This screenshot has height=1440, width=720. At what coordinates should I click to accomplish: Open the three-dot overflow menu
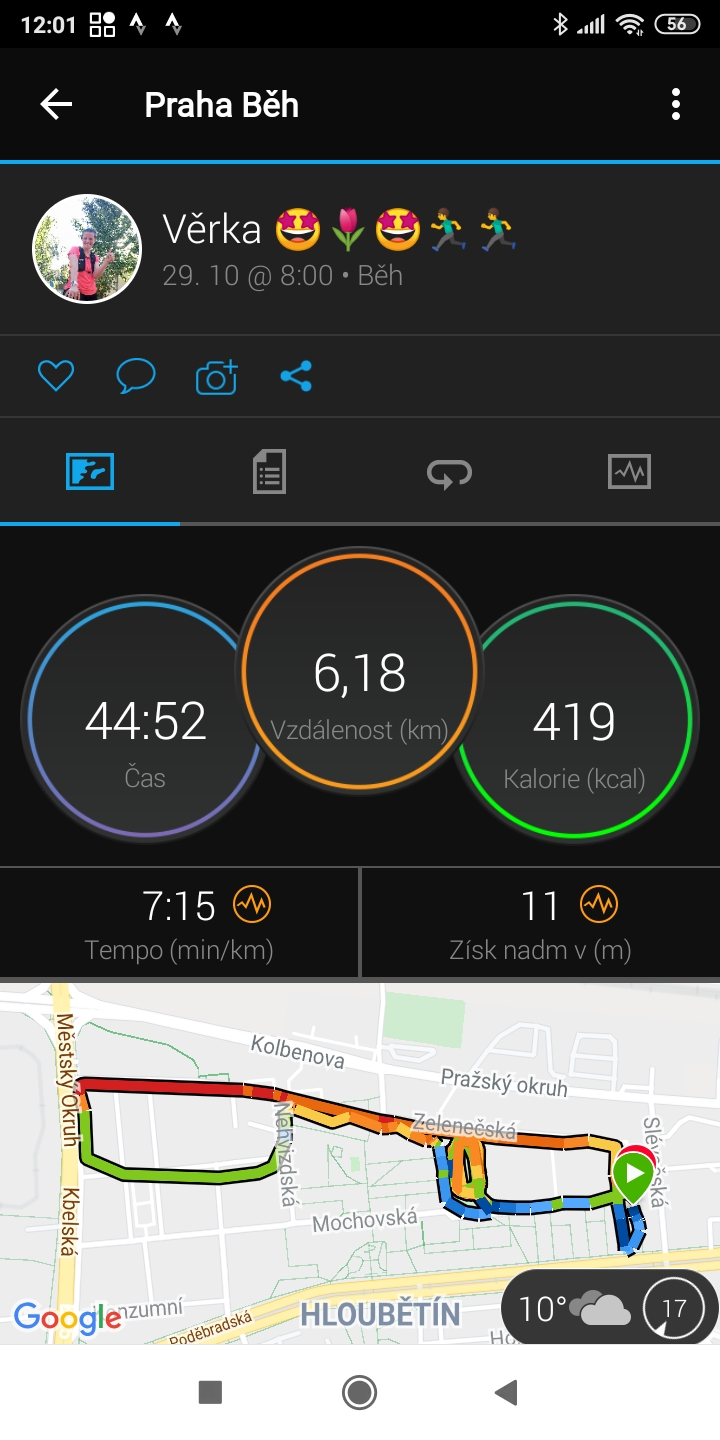point(676,104)
